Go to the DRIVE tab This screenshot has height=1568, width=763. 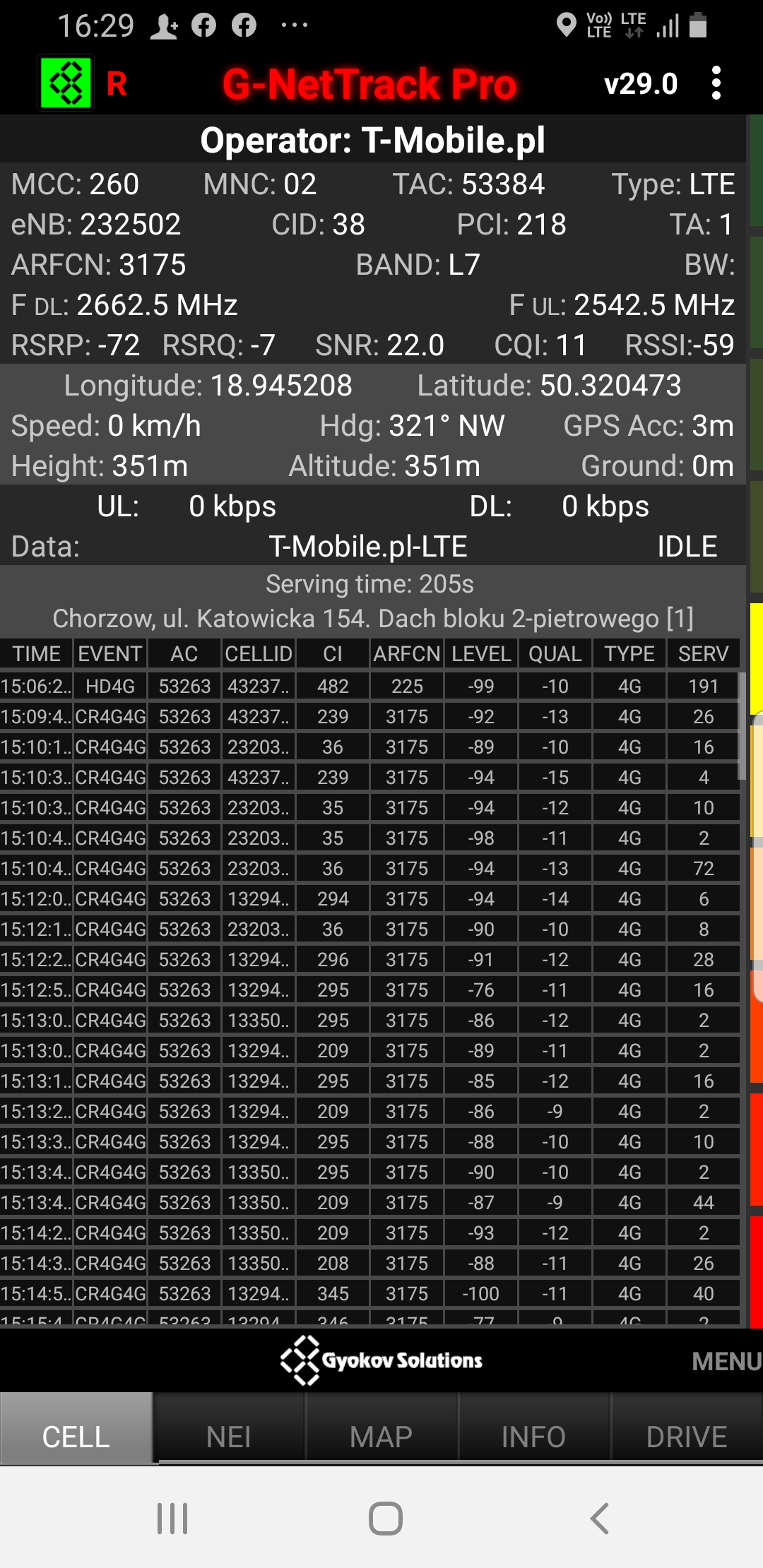pos(686,1436)
